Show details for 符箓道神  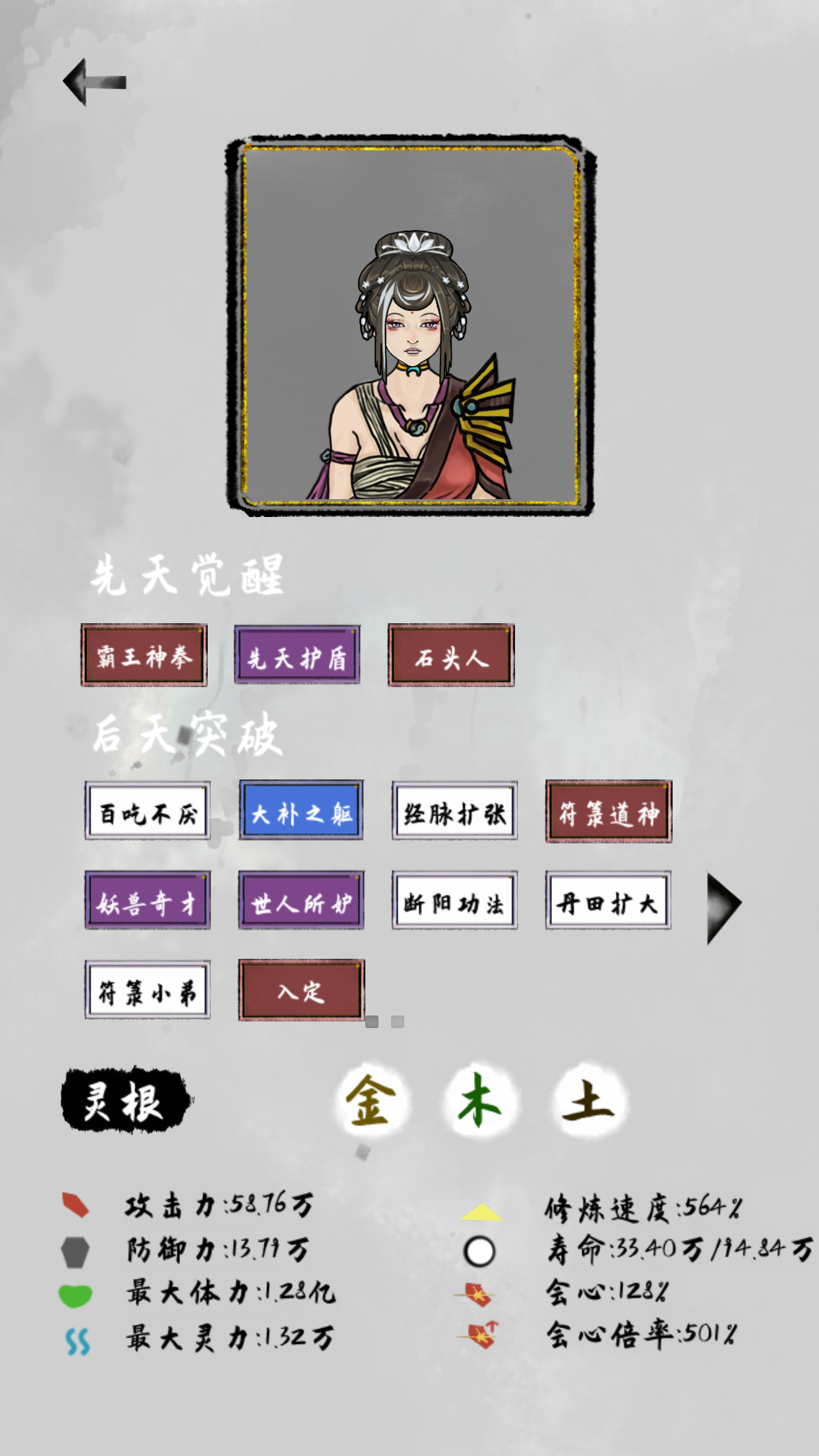[609, 812]
